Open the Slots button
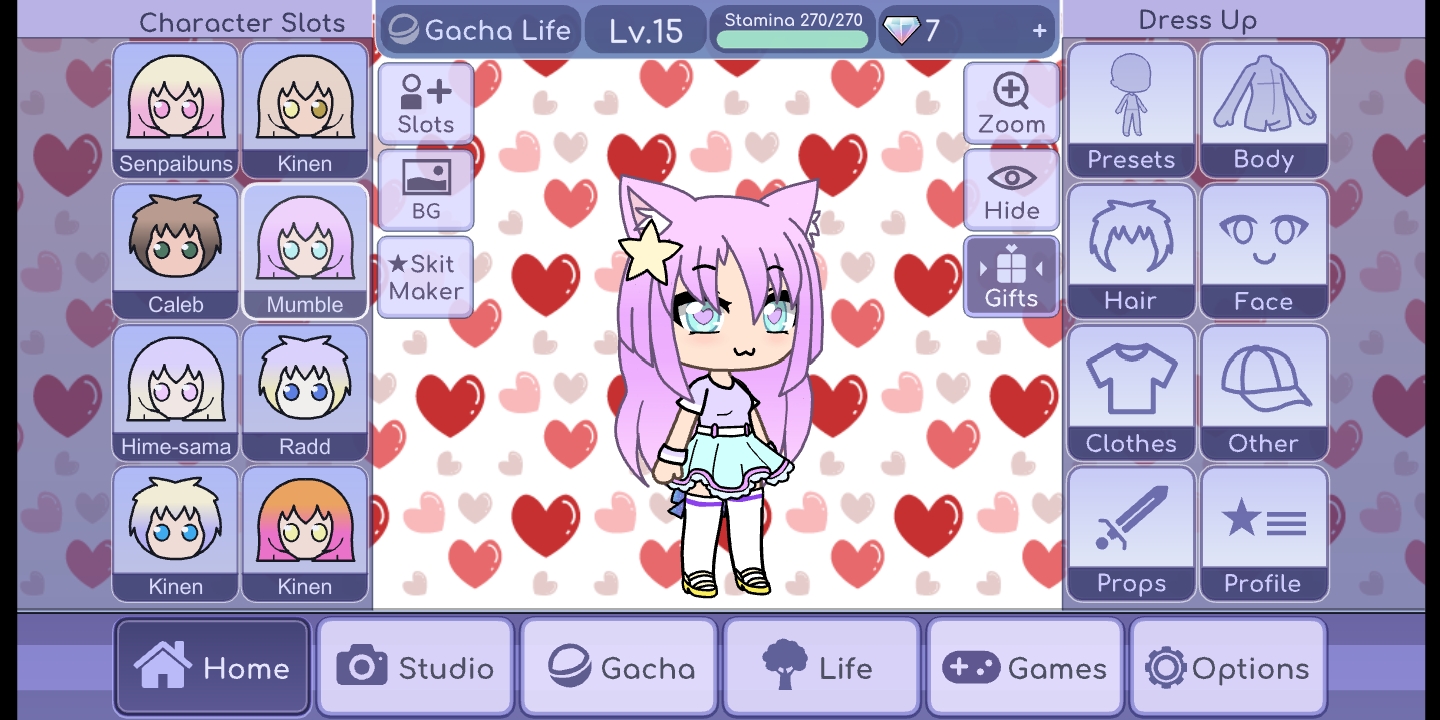The height and width of the screenshot is (720, 1440). coord(425,104)
